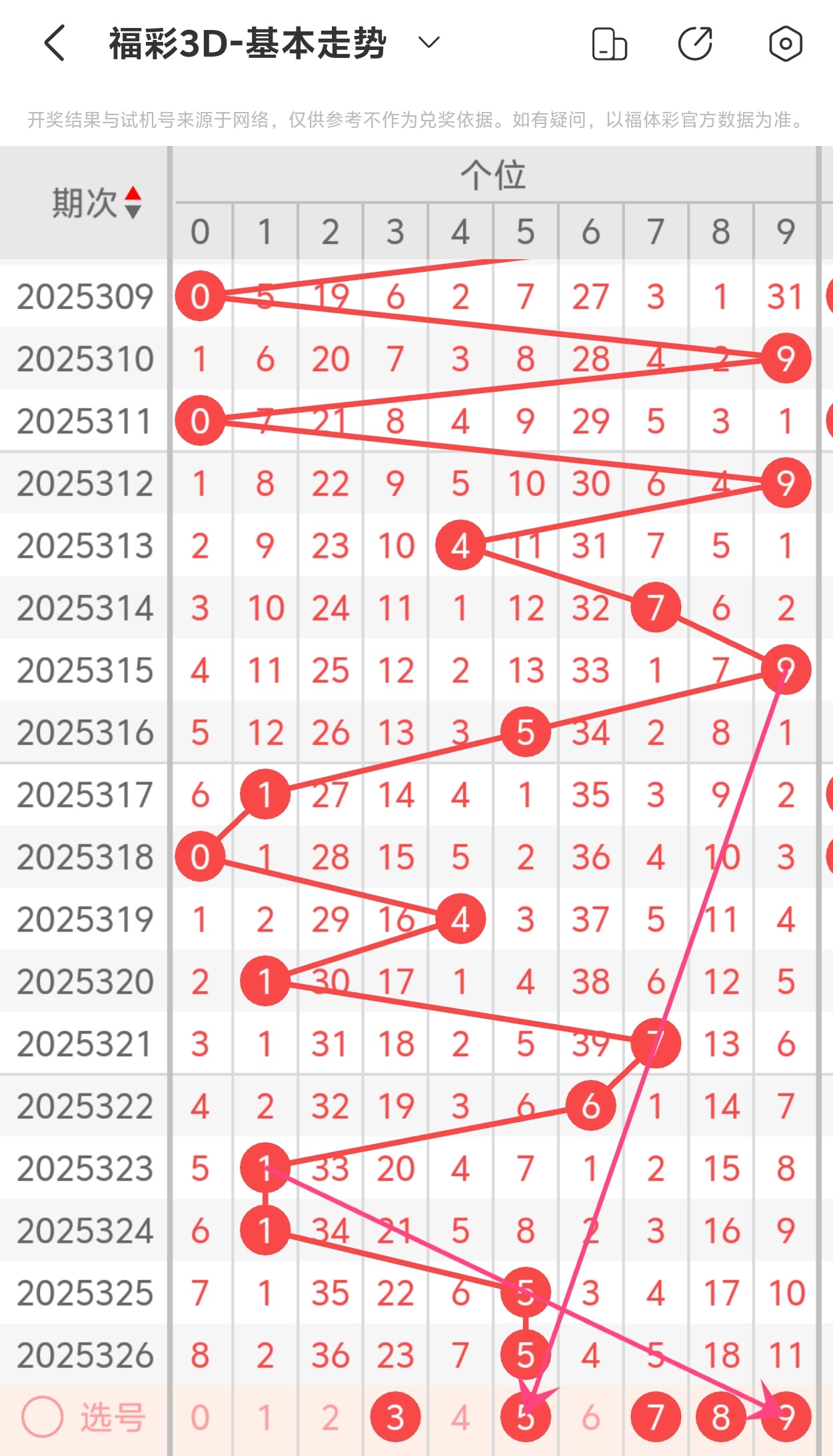Select number 1 in the 选号 row
The width and height of the screenshot is (833, 1456).
265,1417
